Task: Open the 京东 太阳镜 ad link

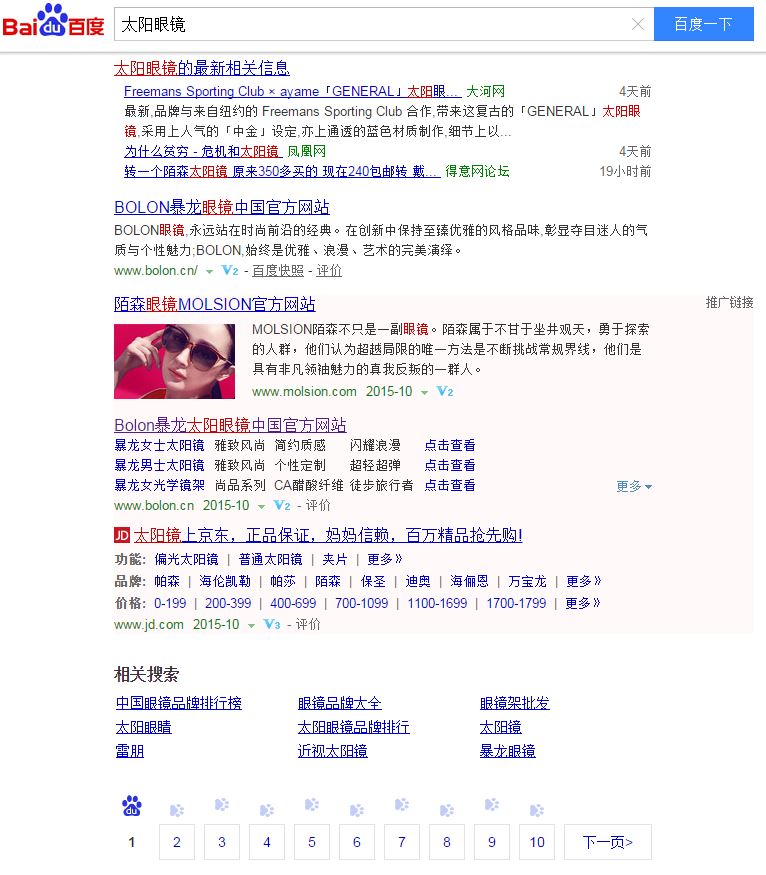Action: click(327, 535)
